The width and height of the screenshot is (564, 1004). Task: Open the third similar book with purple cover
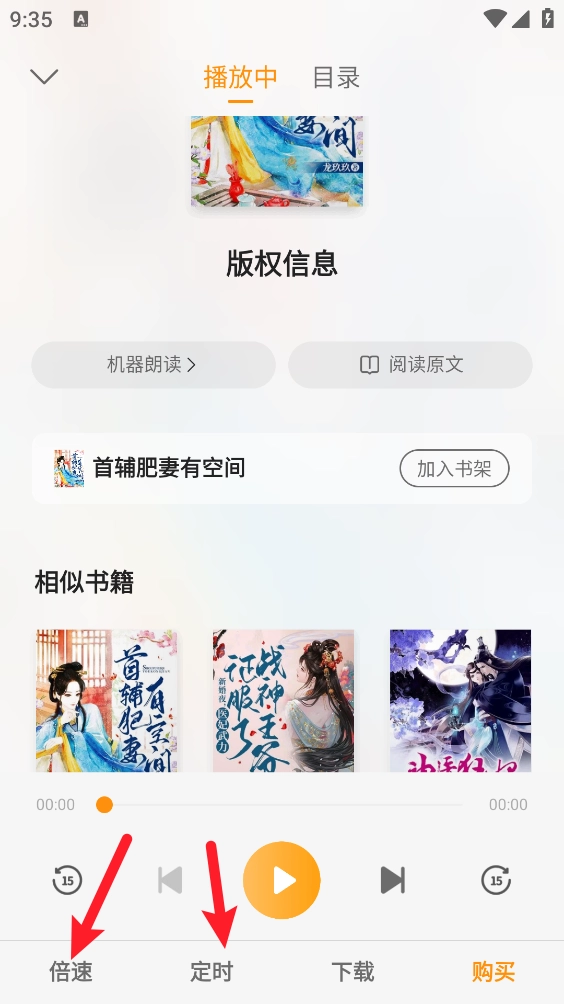pos(460,700)
